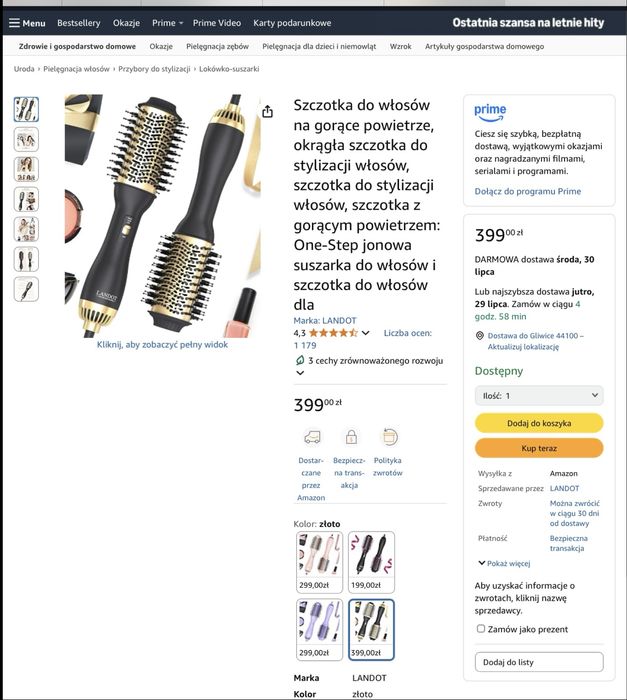Buy immediately with Kup teraz
This screenshot has height=700, width=627.
pyautogui.click(x=539, y=448)
